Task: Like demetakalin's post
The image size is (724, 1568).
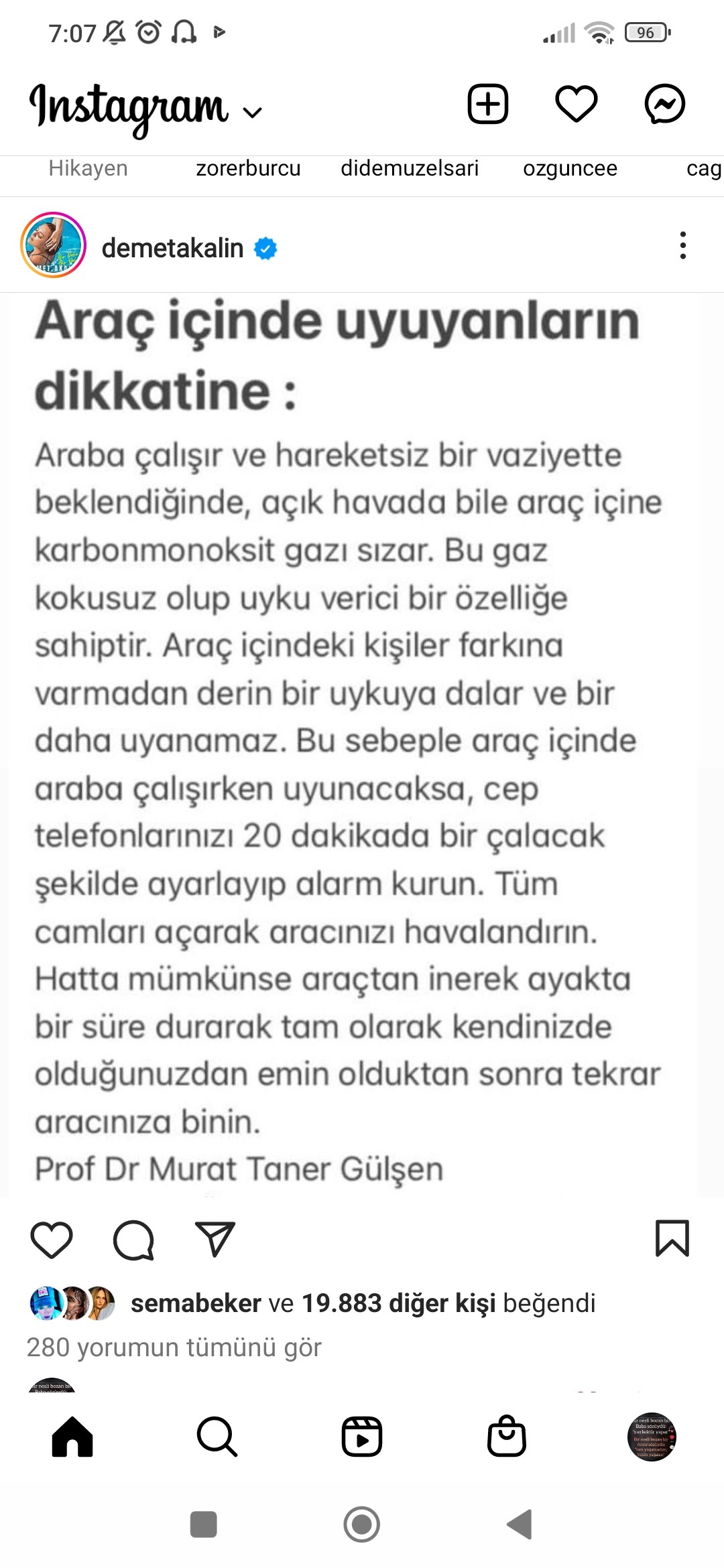Action: (x=52, y=1239)
